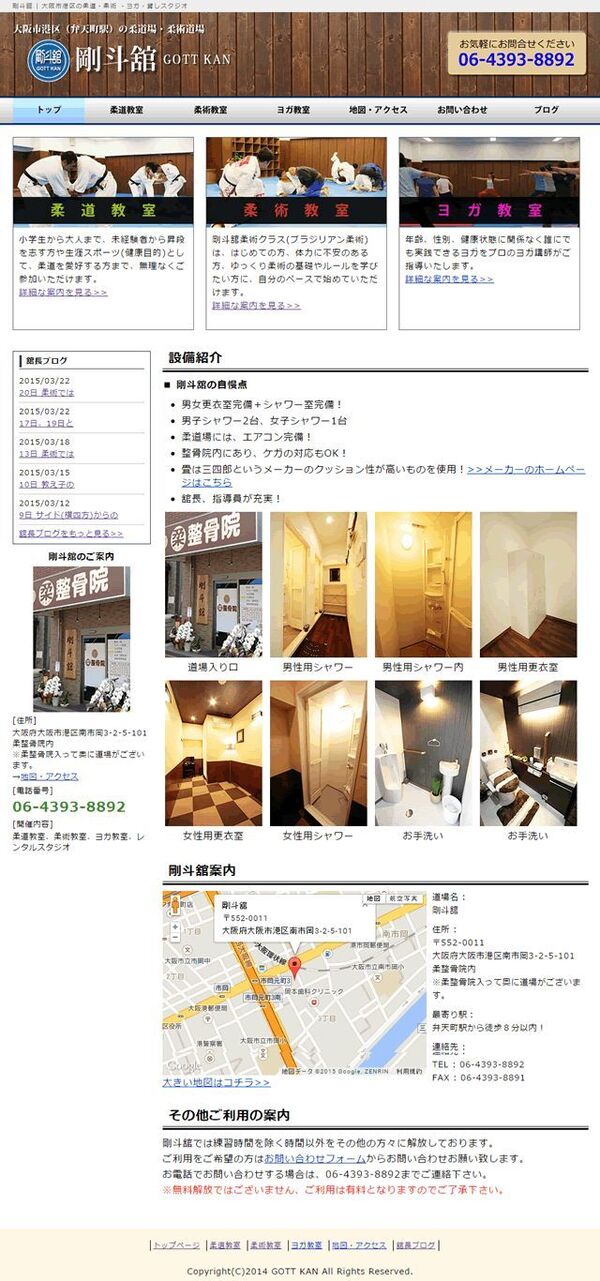Switch to the 柔術教室 navigation tab
This screenshot has height=1281, width=600.
(210, 110)
